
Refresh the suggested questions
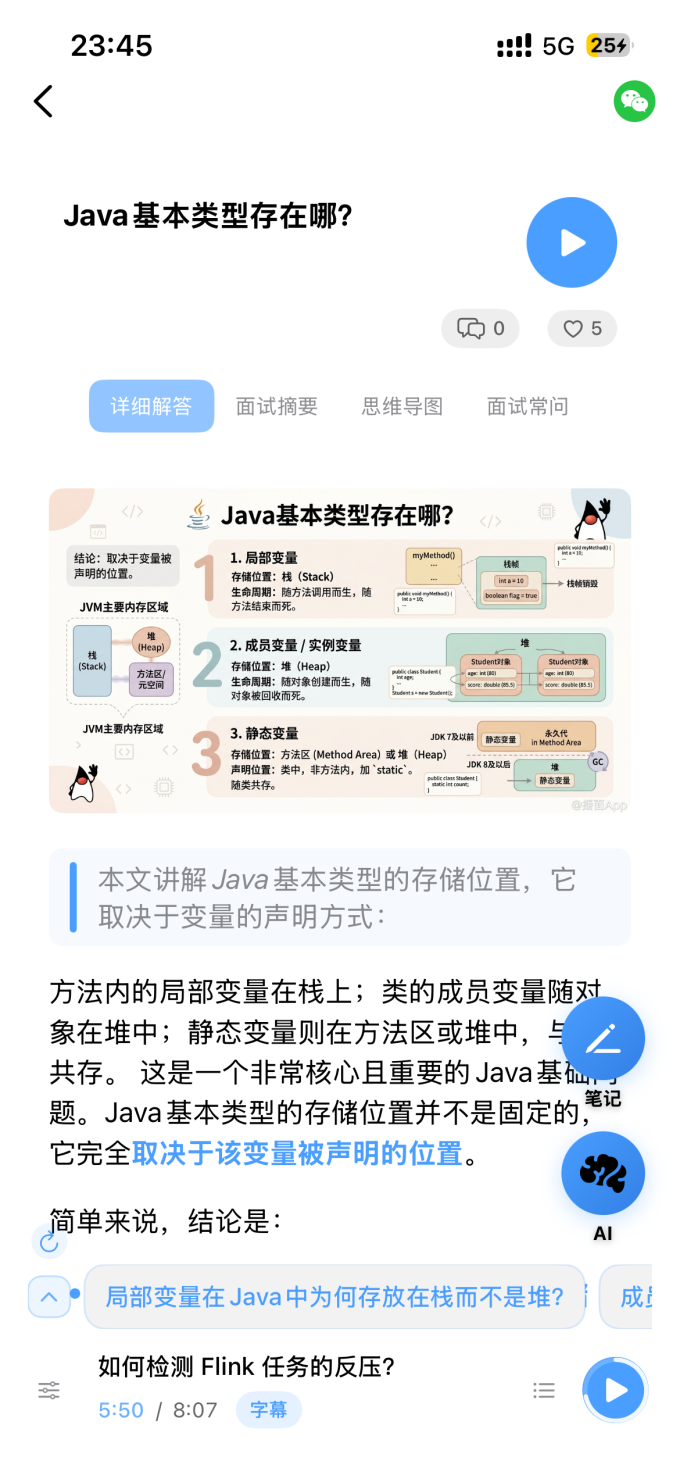point(48,1243)
